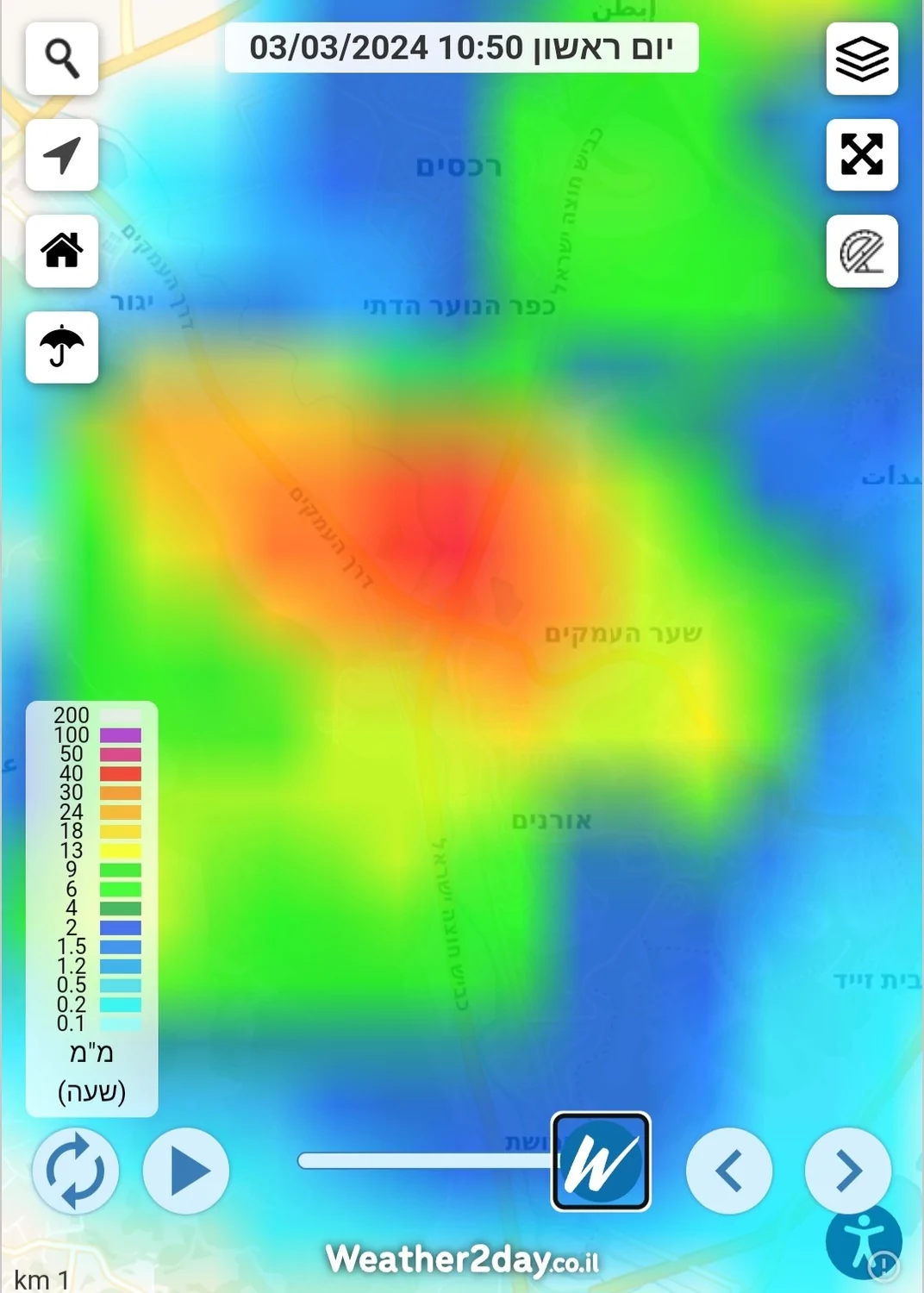The height and width of the screenshot is (1293, 924).
Task: Open the map layers menu
Action: (x=862, y=59)
